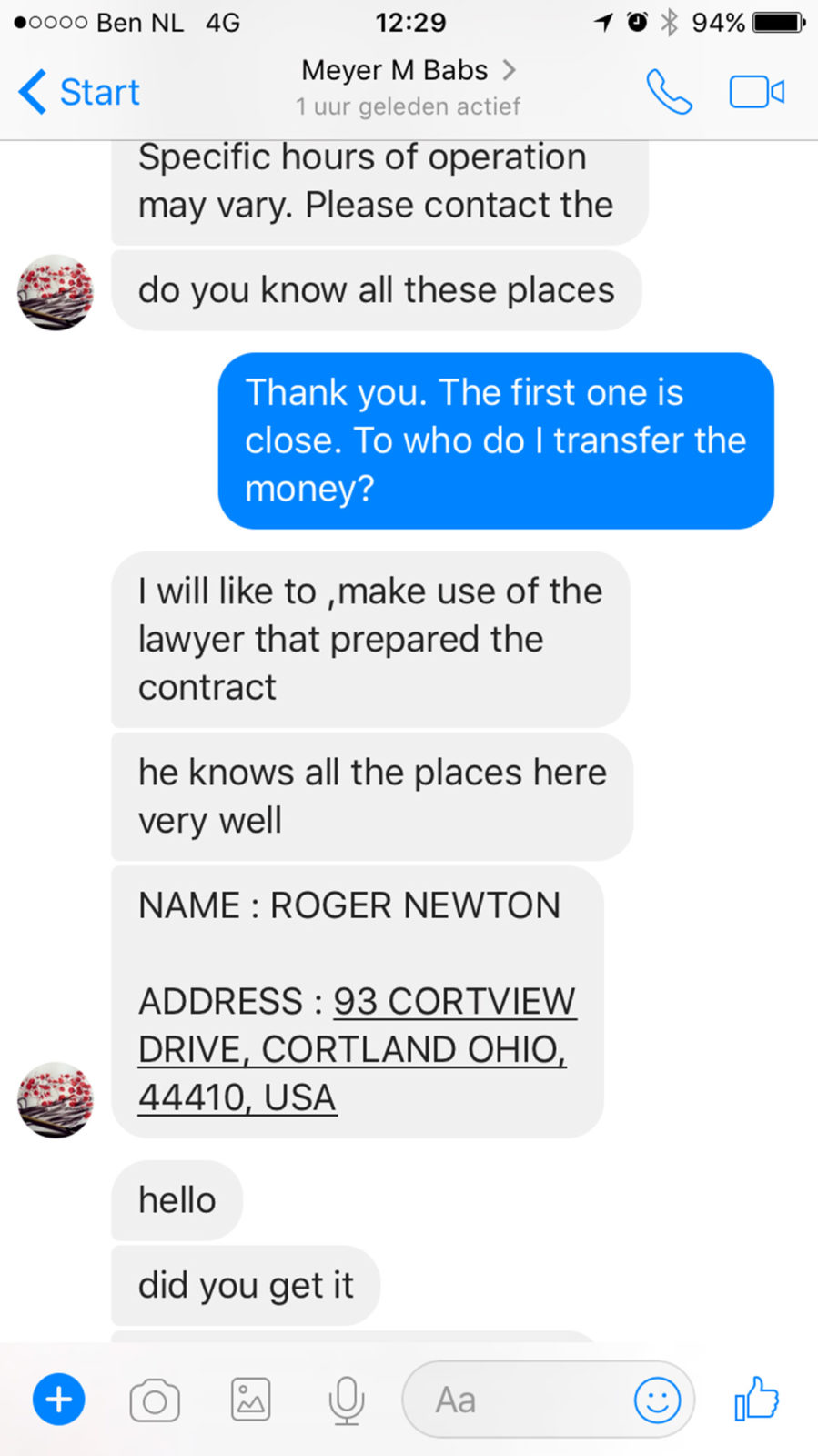Record a voice message with the microphone
818x1456 pixels.
tap(346, 1400)
